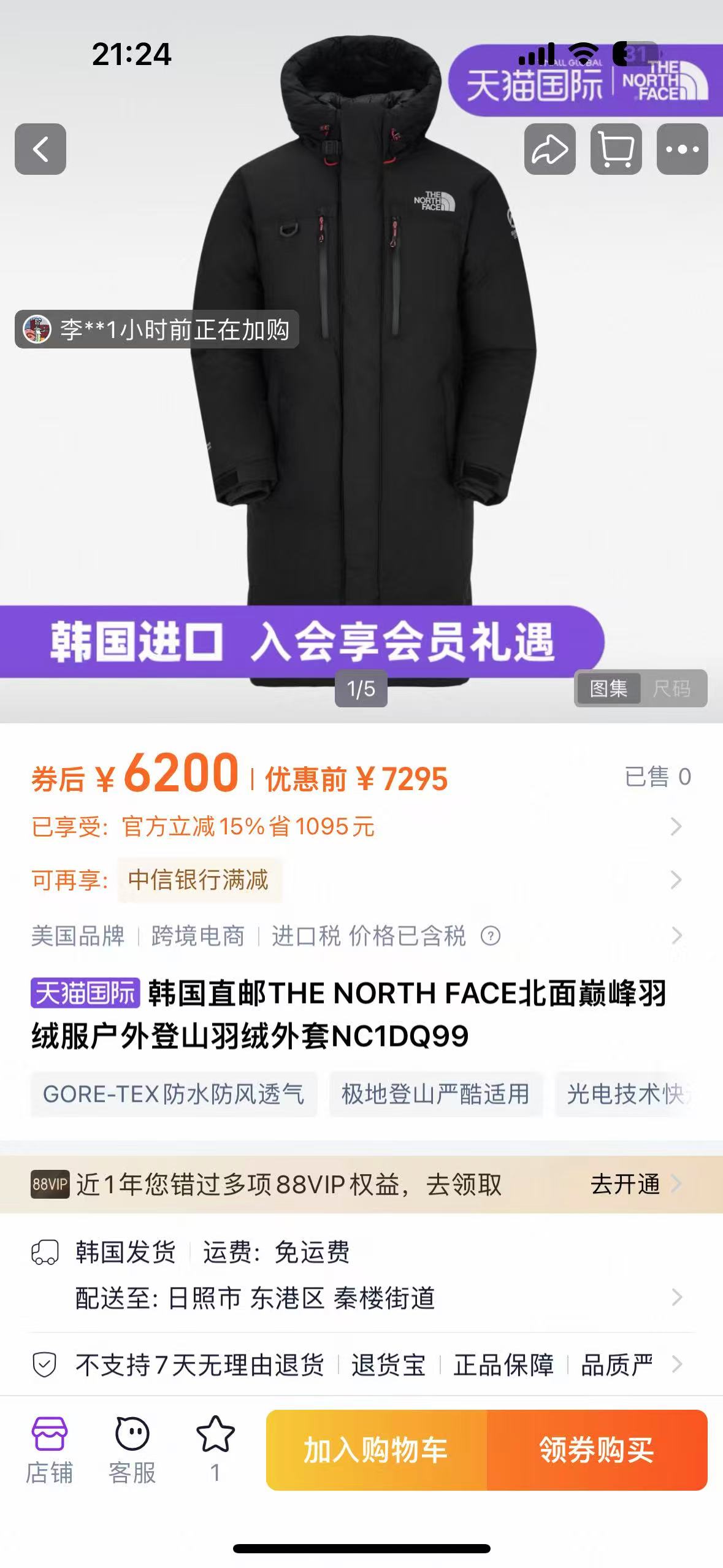Screen dimensions: 723x1568
Task: Open the 进口税 tax info row
Action: (368, 936)
